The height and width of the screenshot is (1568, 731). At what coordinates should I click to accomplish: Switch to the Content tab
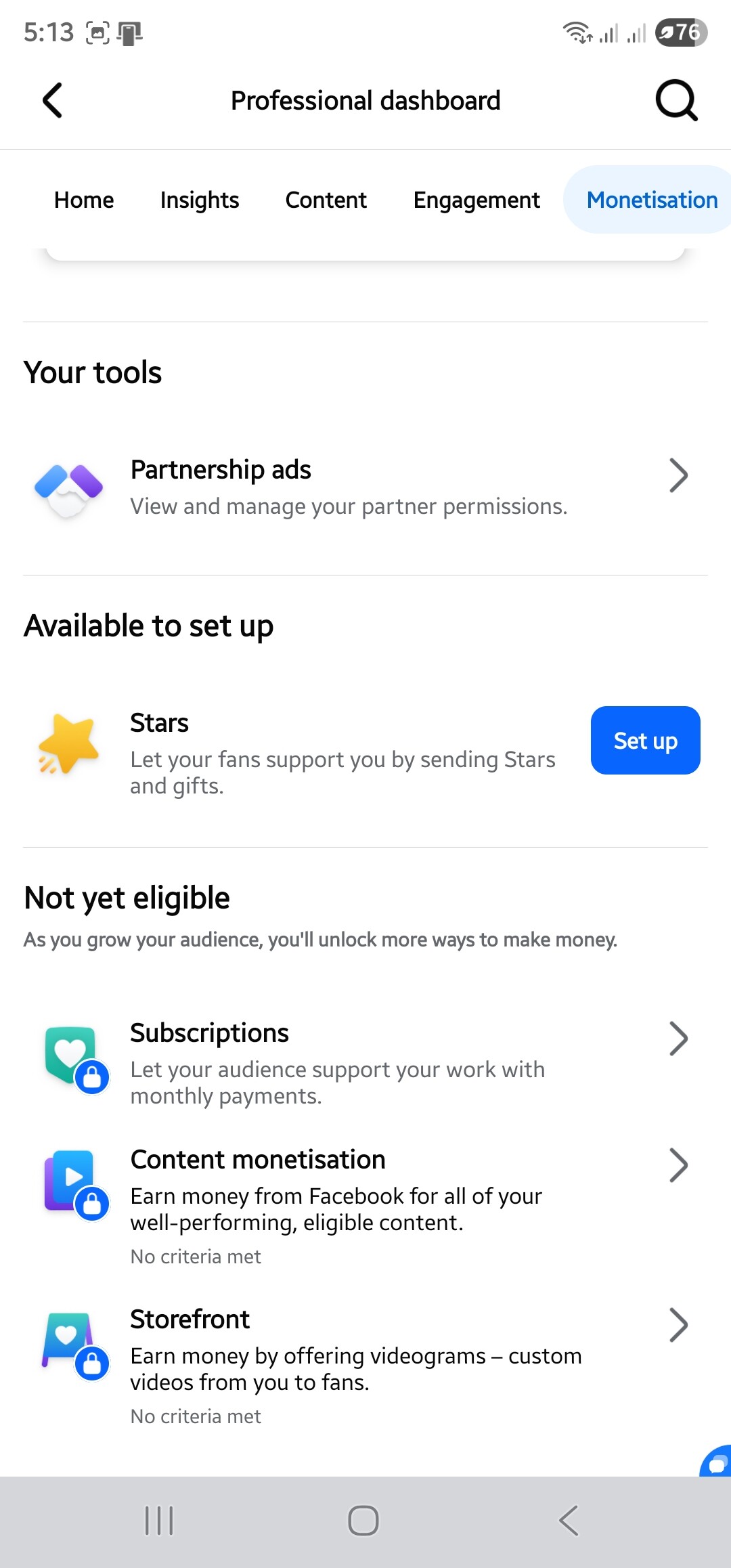click(326, 200)
